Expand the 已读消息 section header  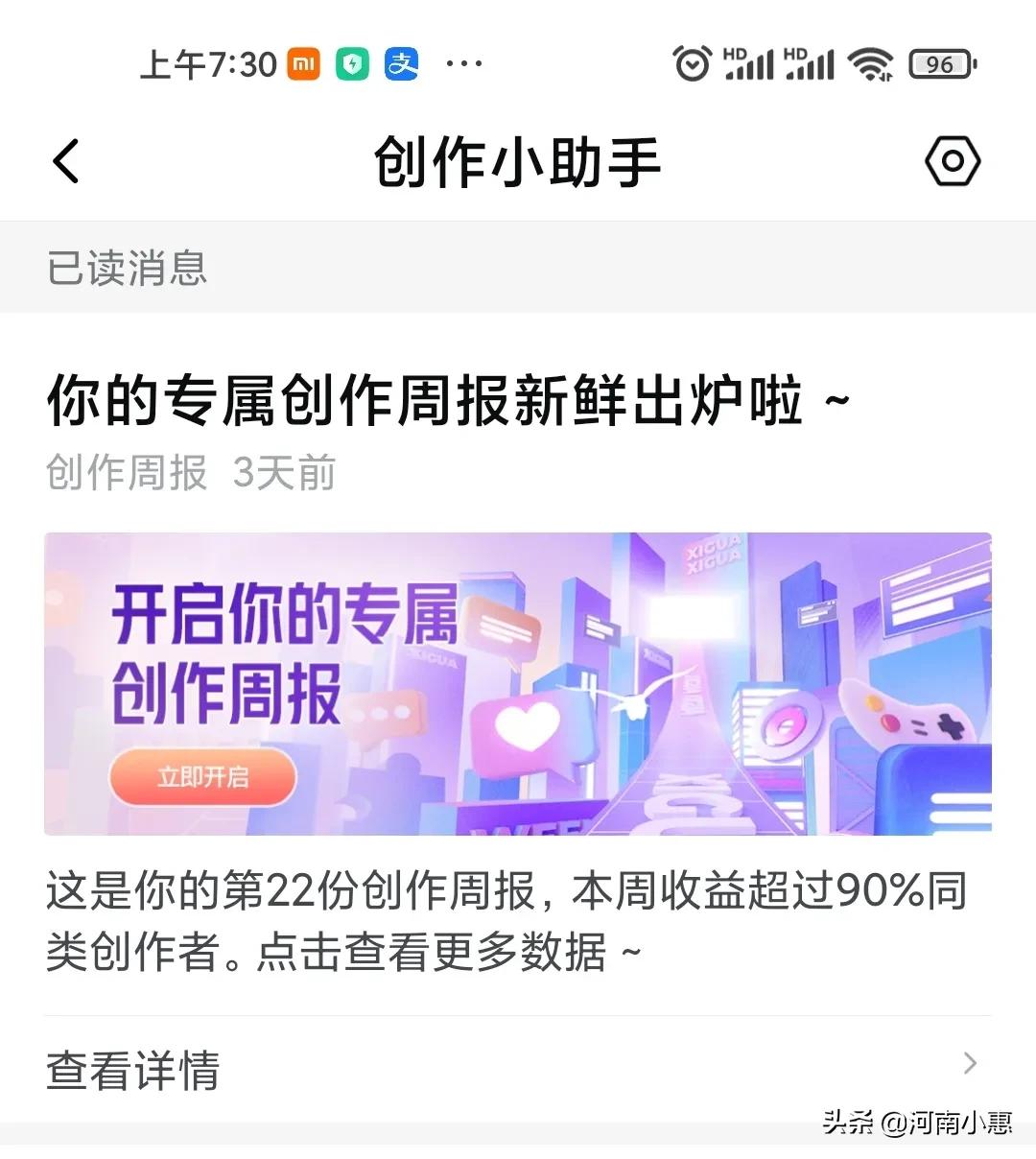click(128, 269)
